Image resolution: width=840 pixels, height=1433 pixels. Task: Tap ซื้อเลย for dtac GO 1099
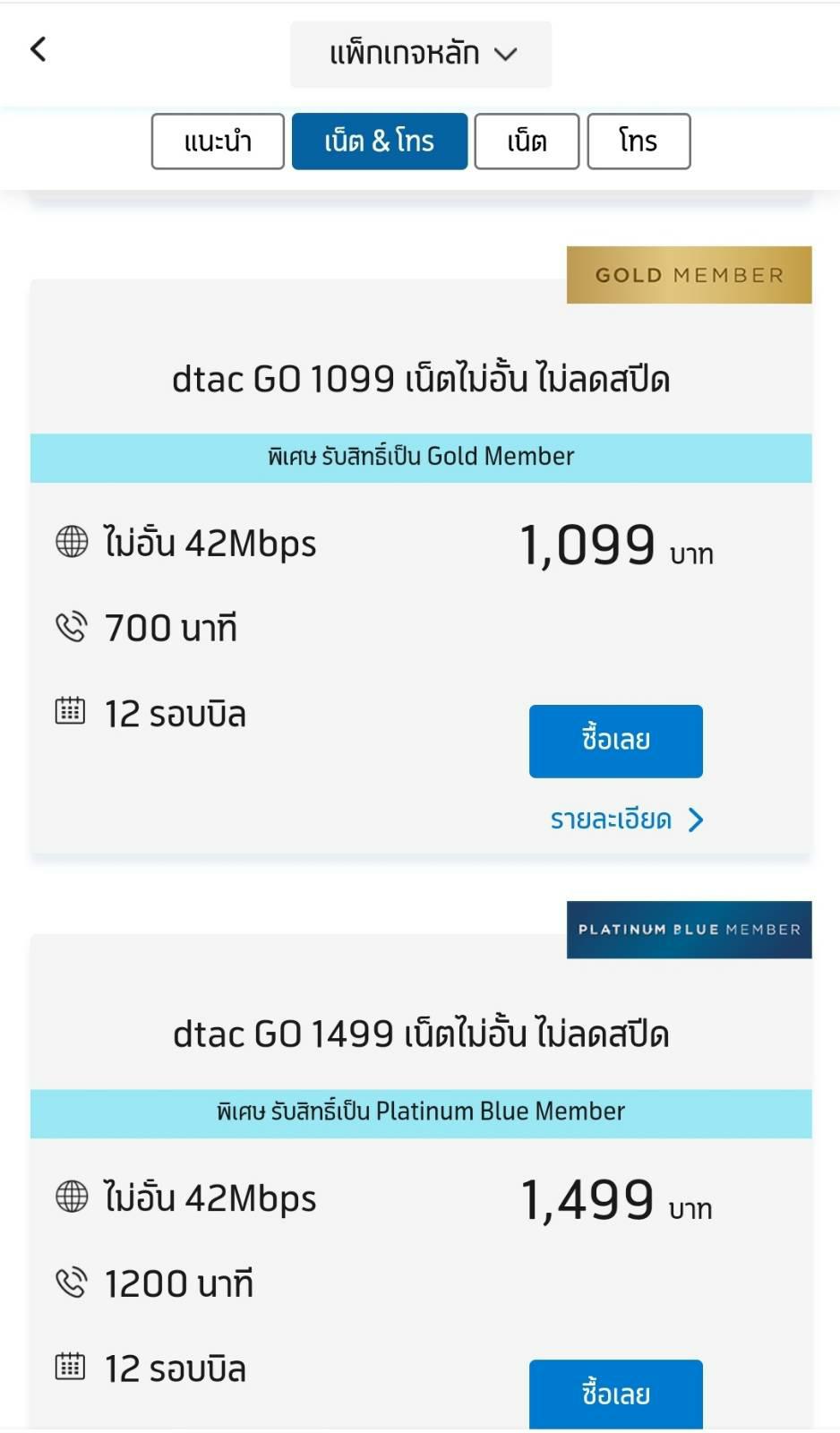[x=615, y=741]
